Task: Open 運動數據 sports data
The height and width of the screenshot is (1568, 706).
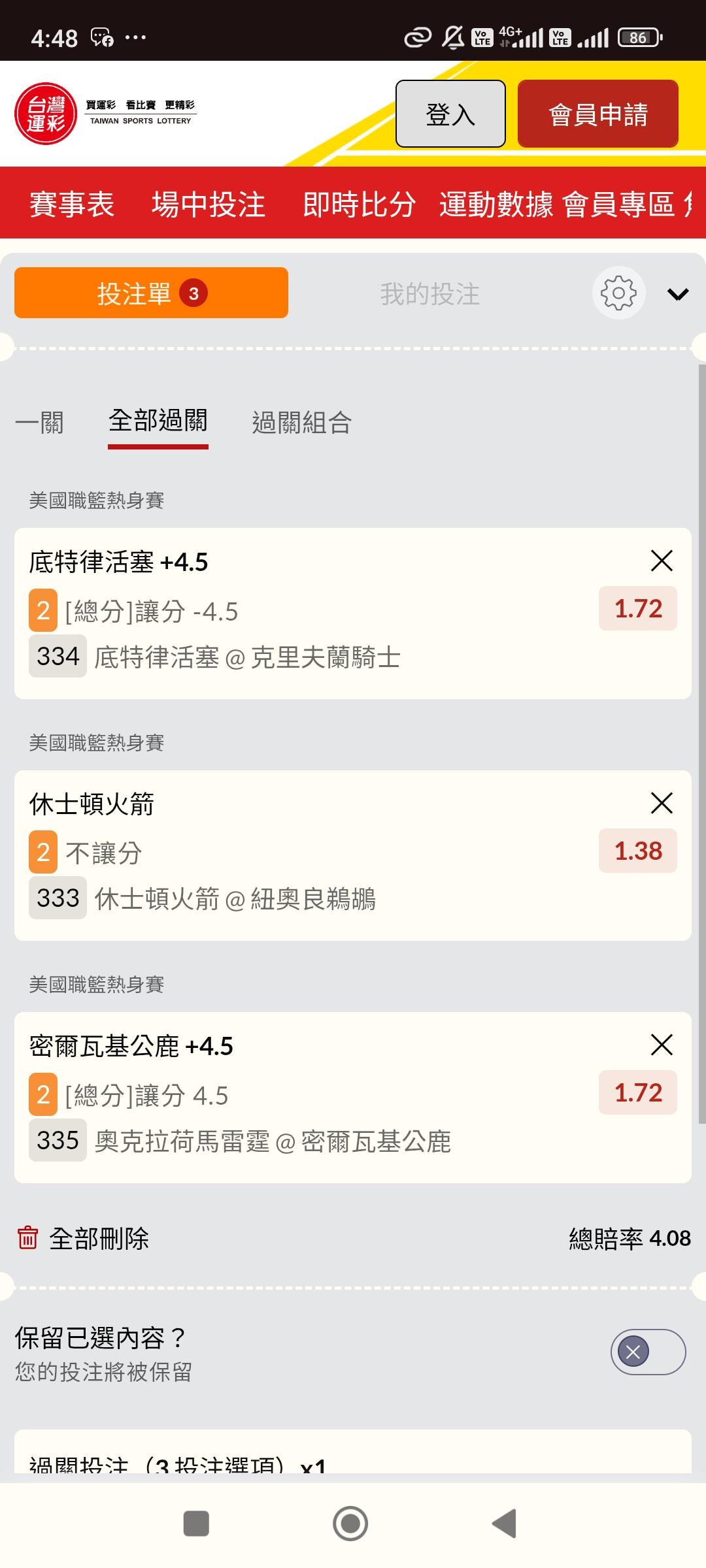Action: pyautogui.click(x=496, y=204)
